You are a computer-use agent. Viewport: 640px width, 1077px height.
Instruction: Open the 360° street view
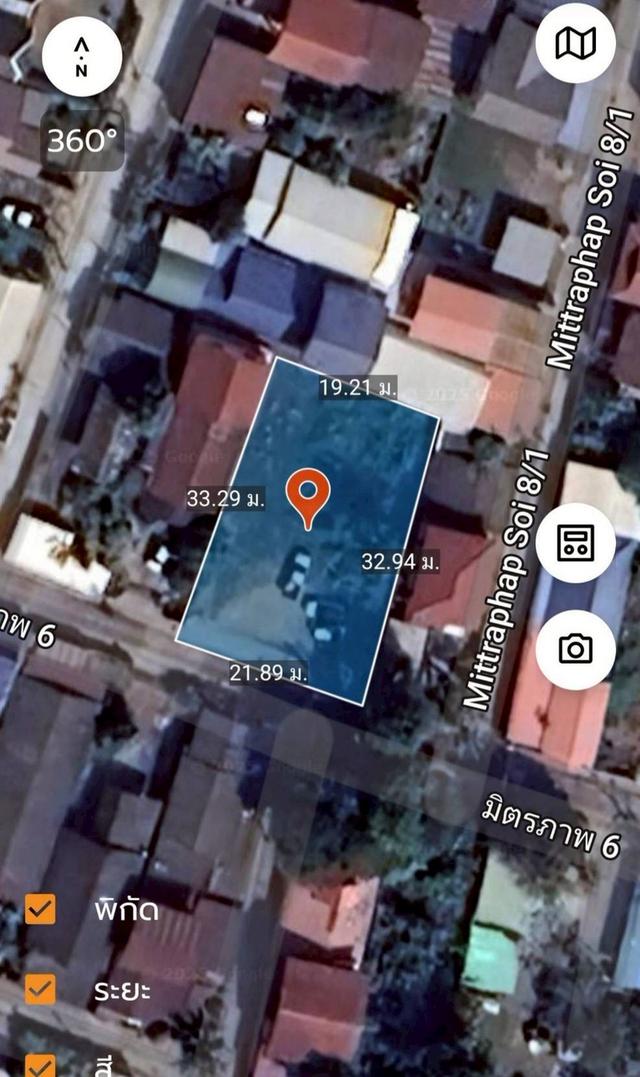pyautogui.click(x=84, y=141)
